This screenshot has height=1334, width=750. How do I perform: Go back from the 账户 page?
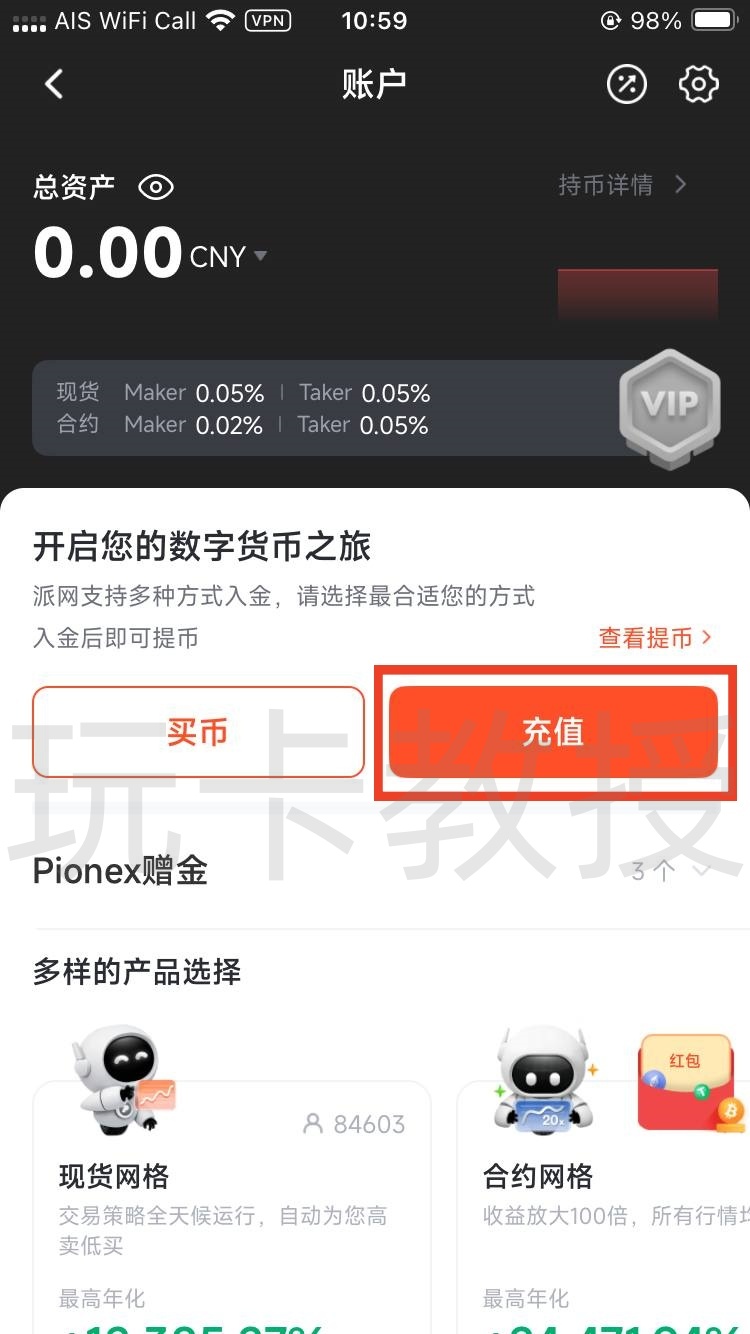[x=55, y=85]
